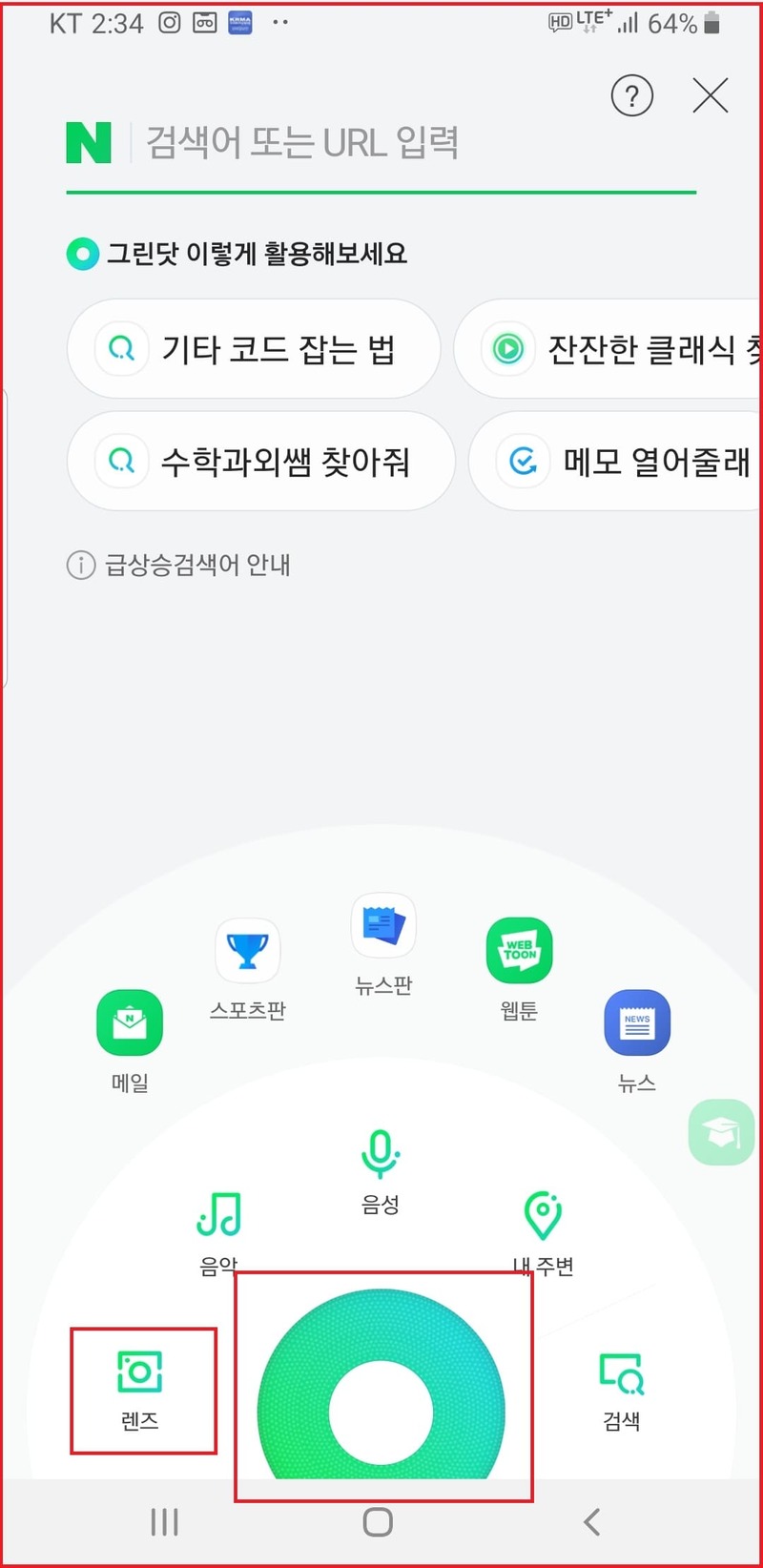Open 뉴스 from the News icon
763x1568 pixels.
636,1022
